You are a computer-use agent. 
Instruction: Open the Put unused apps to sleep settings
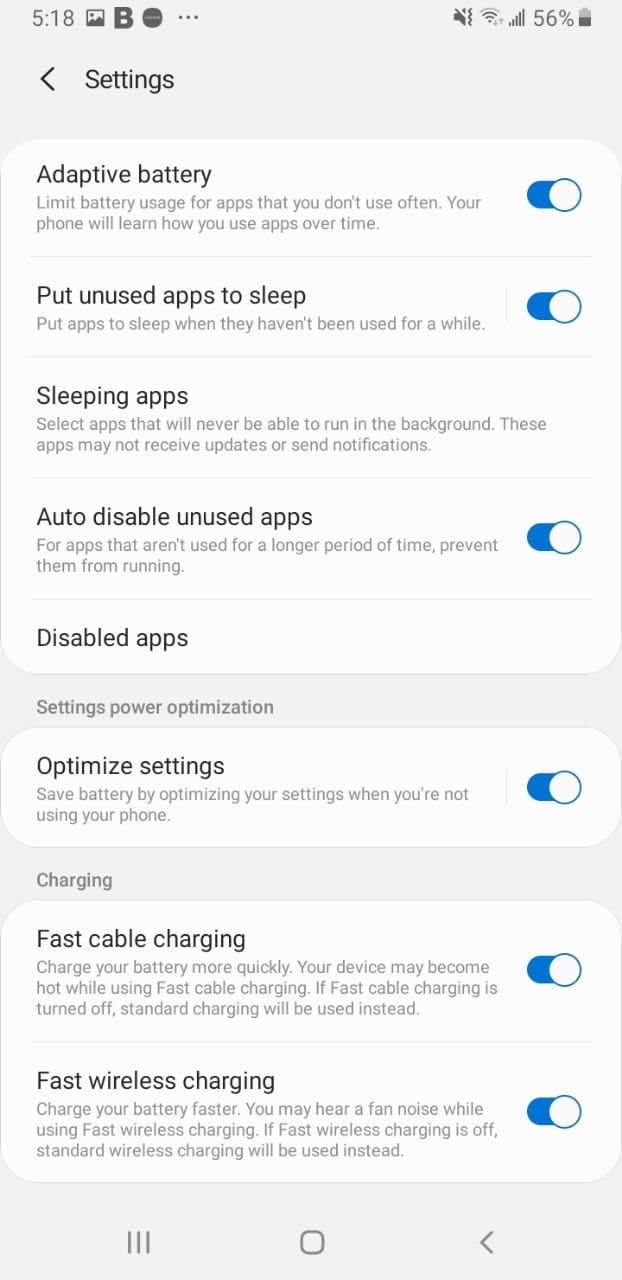pyautogui.click(x=262, y=307)
